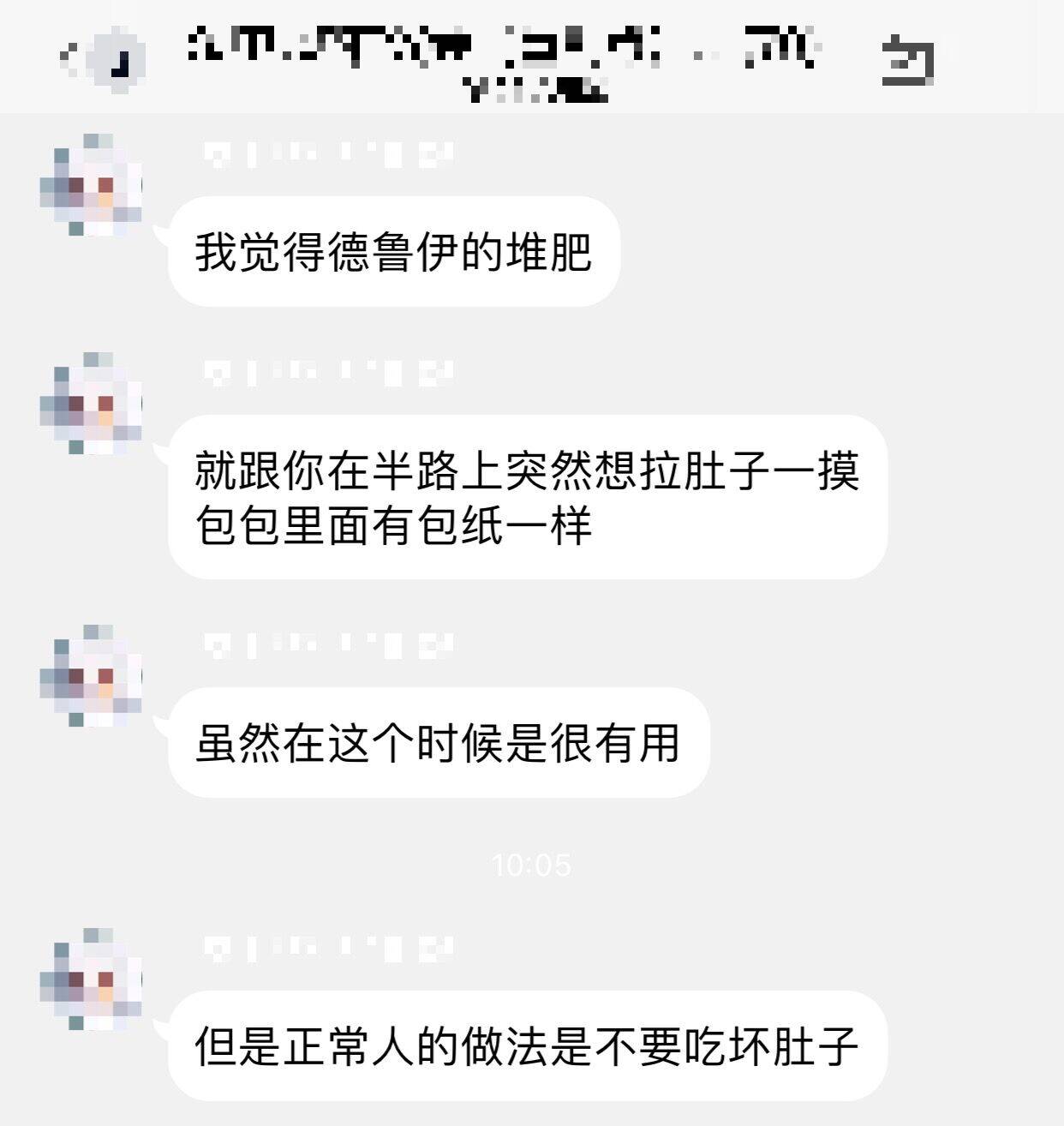Open sender's avatar beside the 我觉得德鲁伊的堆肥 message
Screen dimensions: 1064x1126
91,185
